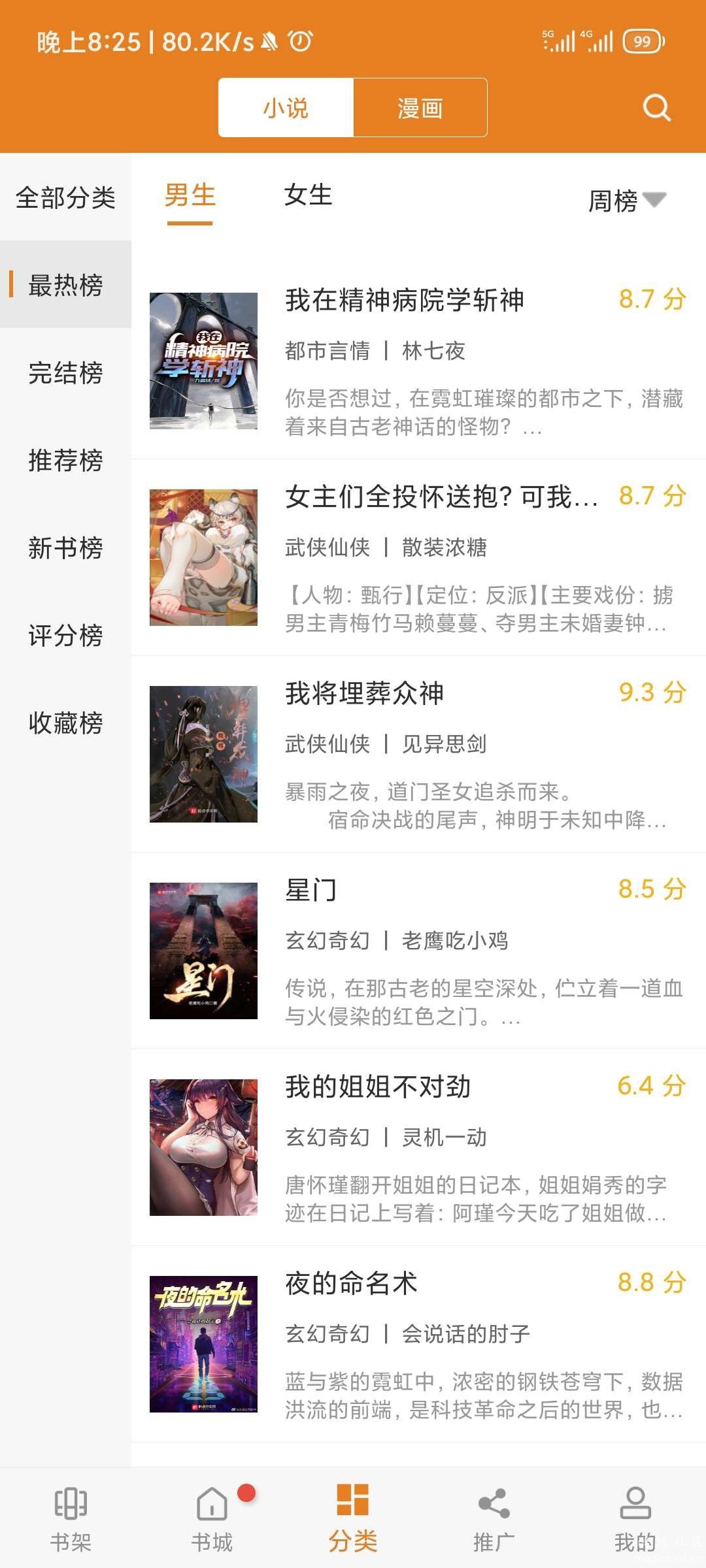Switch to the 评分榜 ranking

tap(65, 635)
